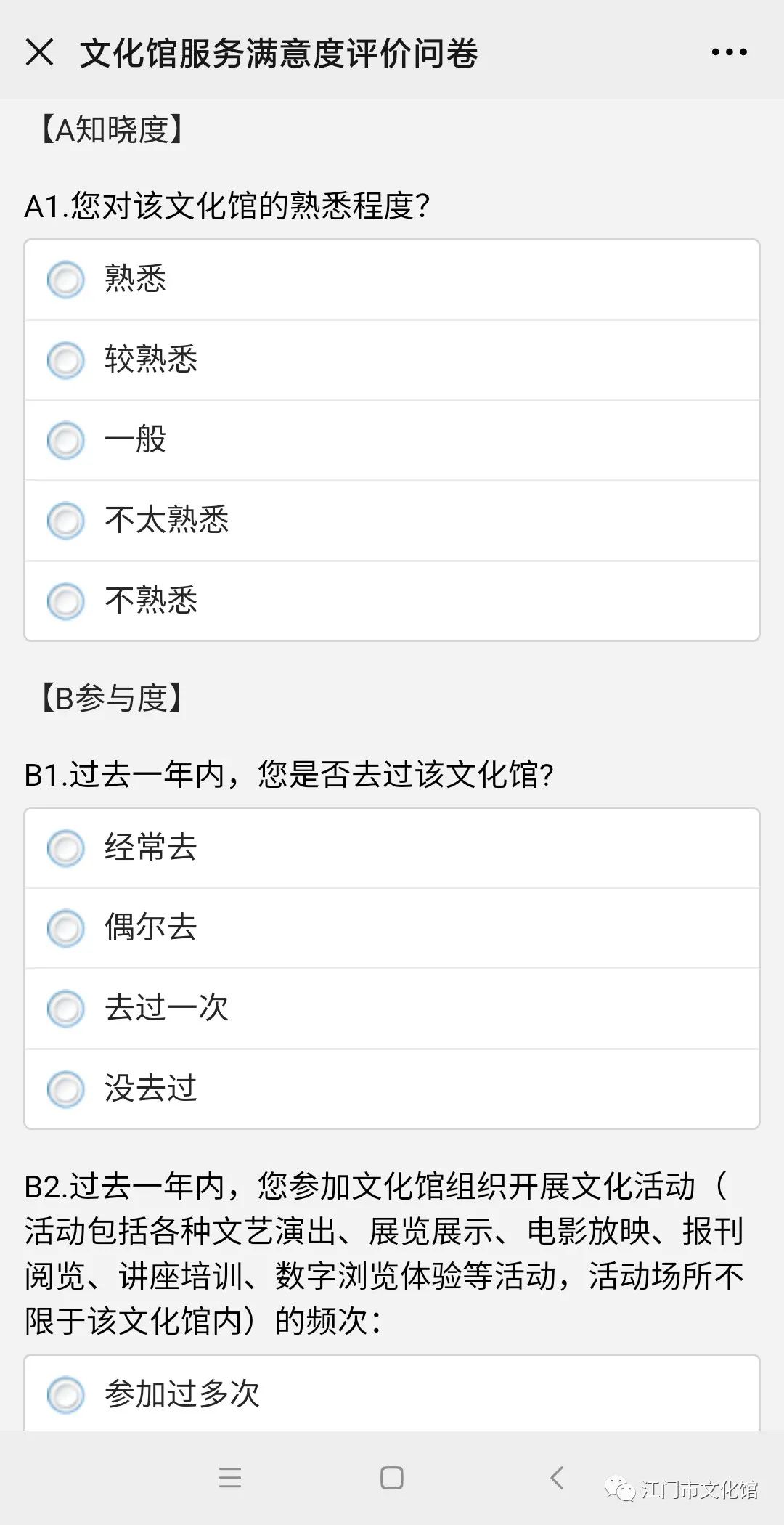Pick 一般 for familiarity

(392, 441)
